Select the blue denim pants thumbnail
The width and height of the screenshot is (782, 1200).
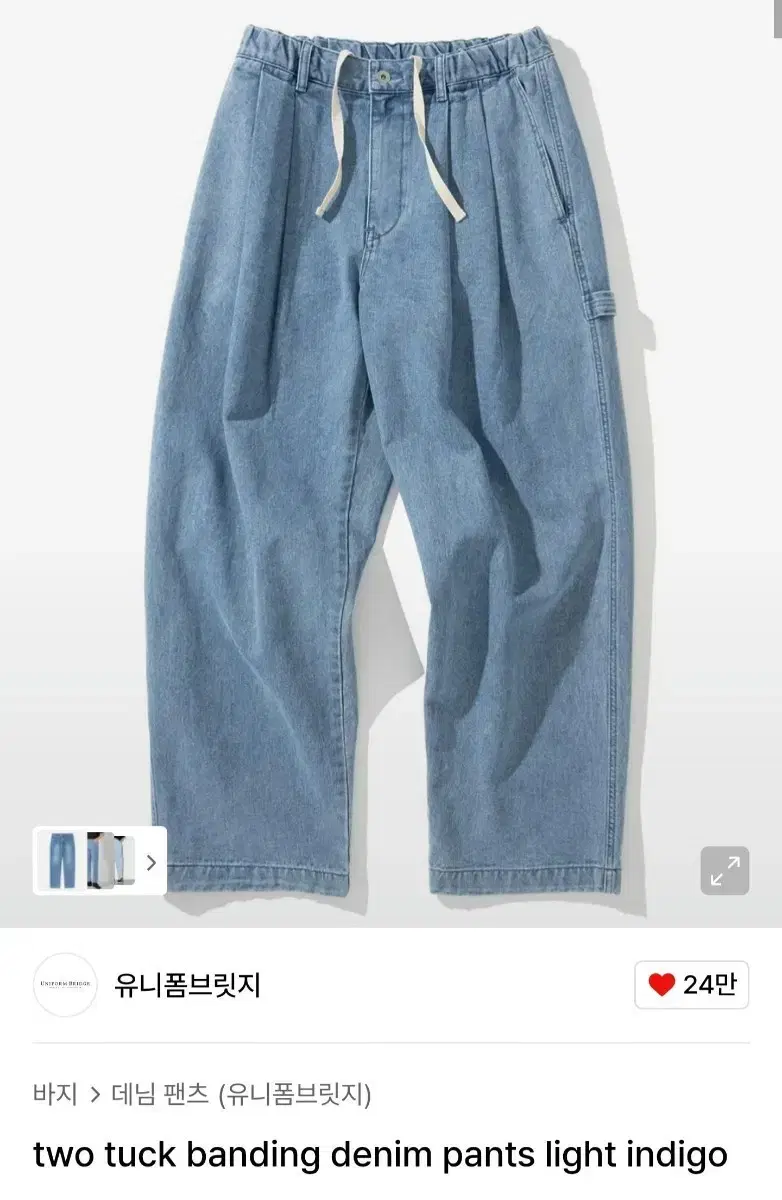point(62,859)
